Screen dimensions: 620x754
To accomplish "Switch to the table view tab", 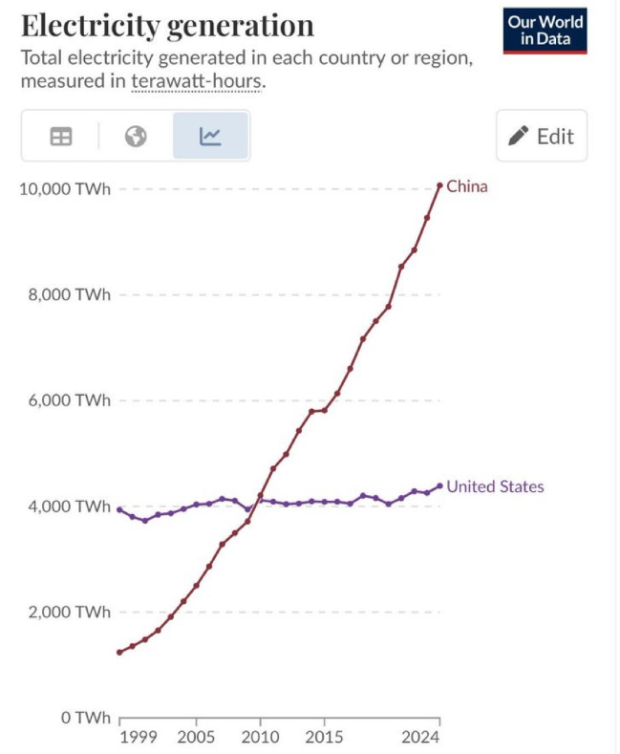I will tap(61, 137).
